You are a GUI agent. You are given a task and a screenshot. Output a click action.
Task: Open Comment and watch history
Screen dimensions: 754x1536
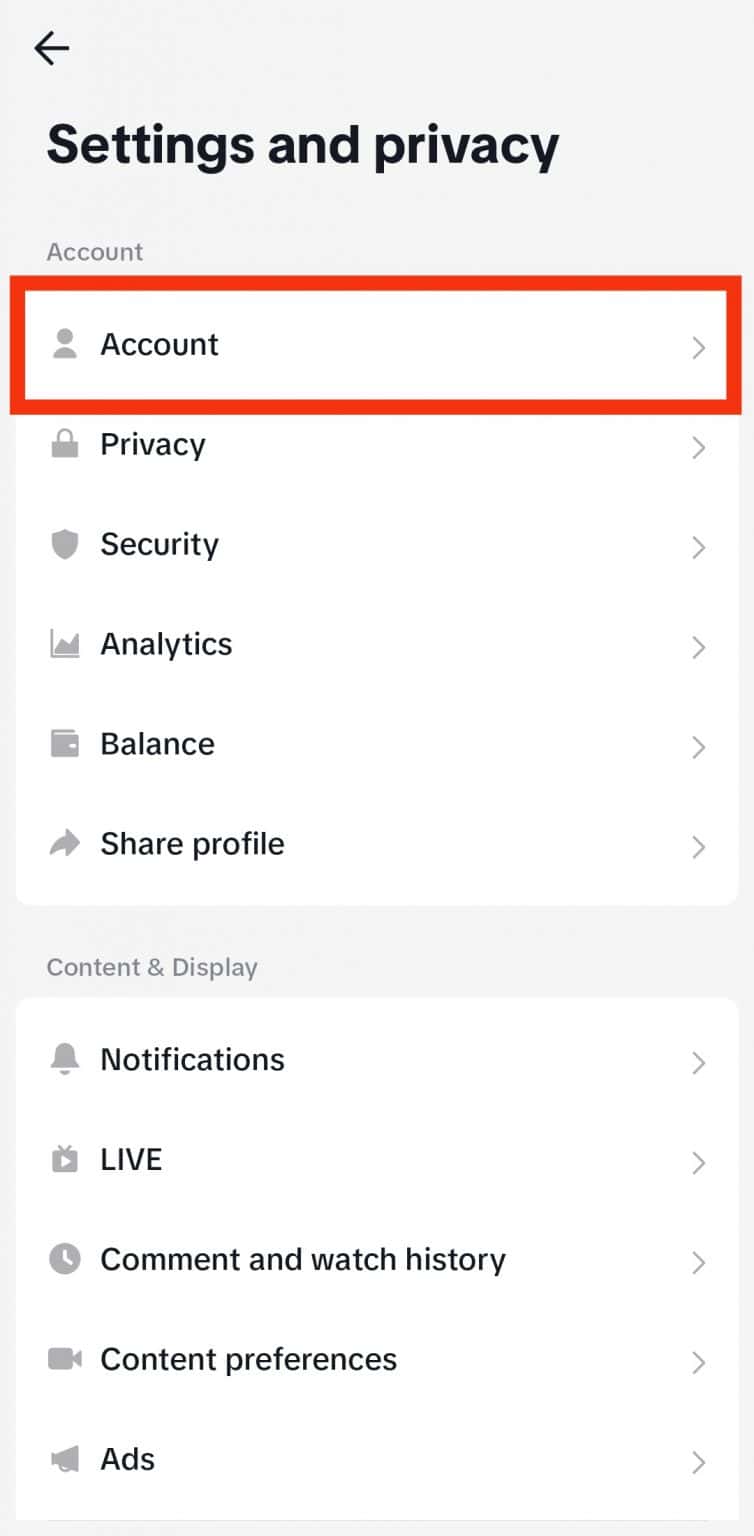[377, 1260]
